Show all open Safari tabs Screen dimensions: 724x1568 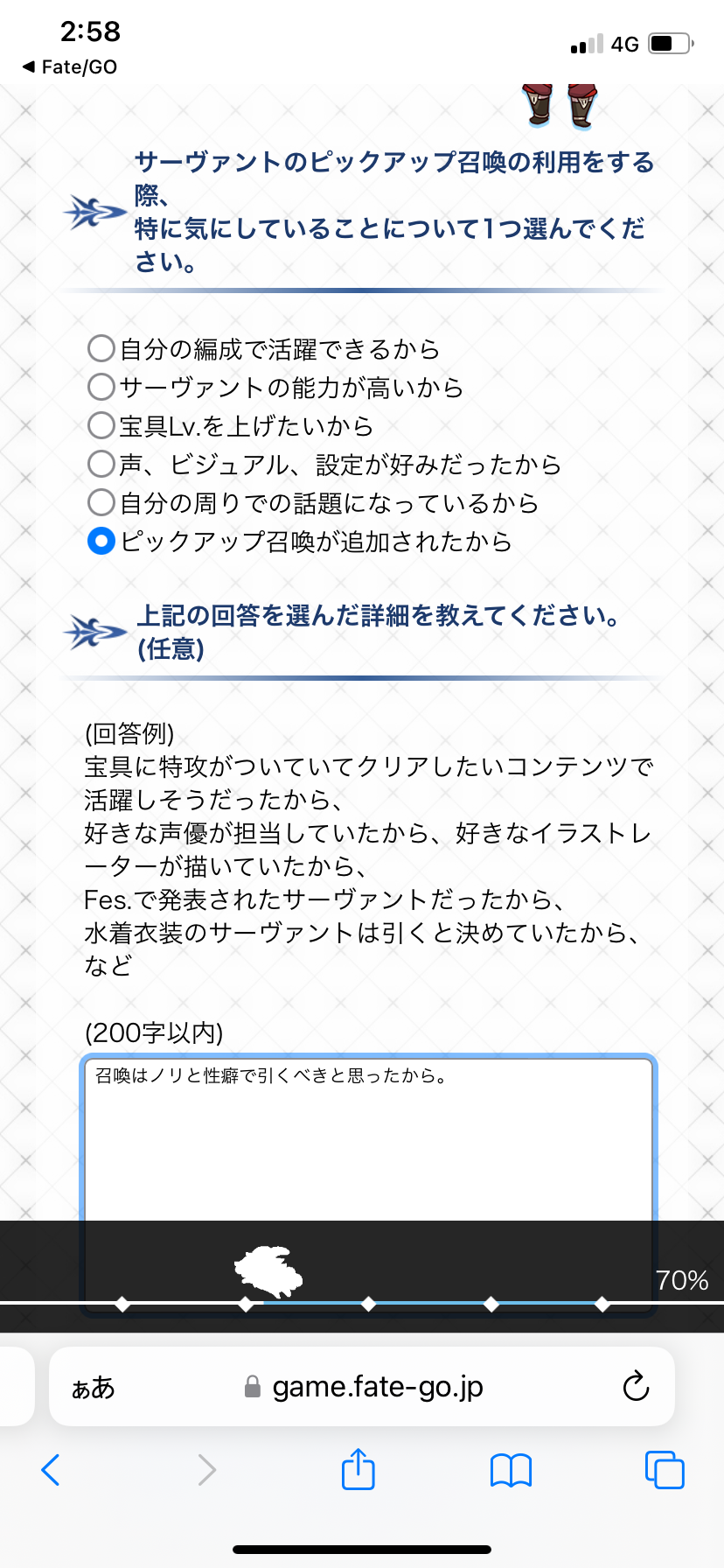665,1470
